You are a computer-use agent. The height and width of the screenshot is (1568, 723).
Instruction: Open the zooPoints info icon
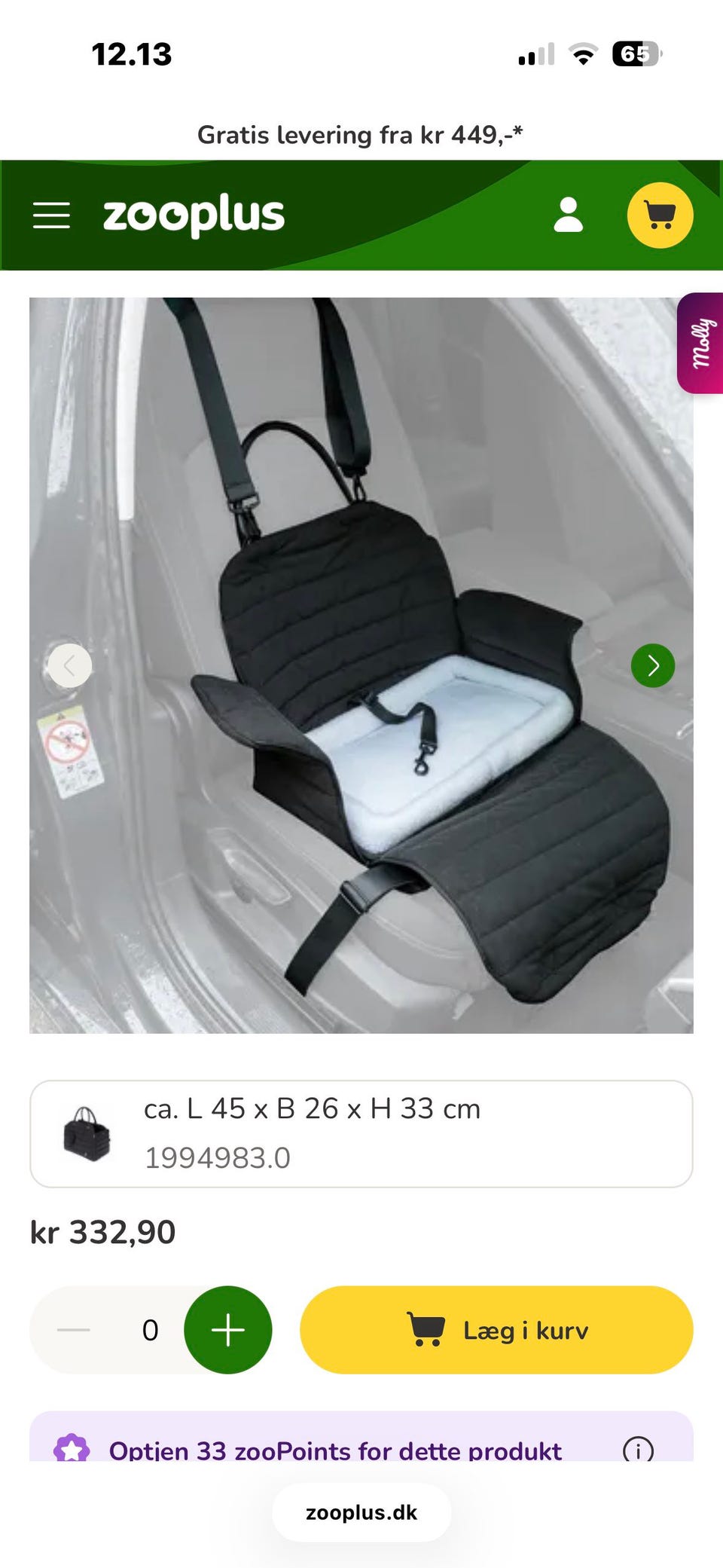click(x=638, y=1448)
